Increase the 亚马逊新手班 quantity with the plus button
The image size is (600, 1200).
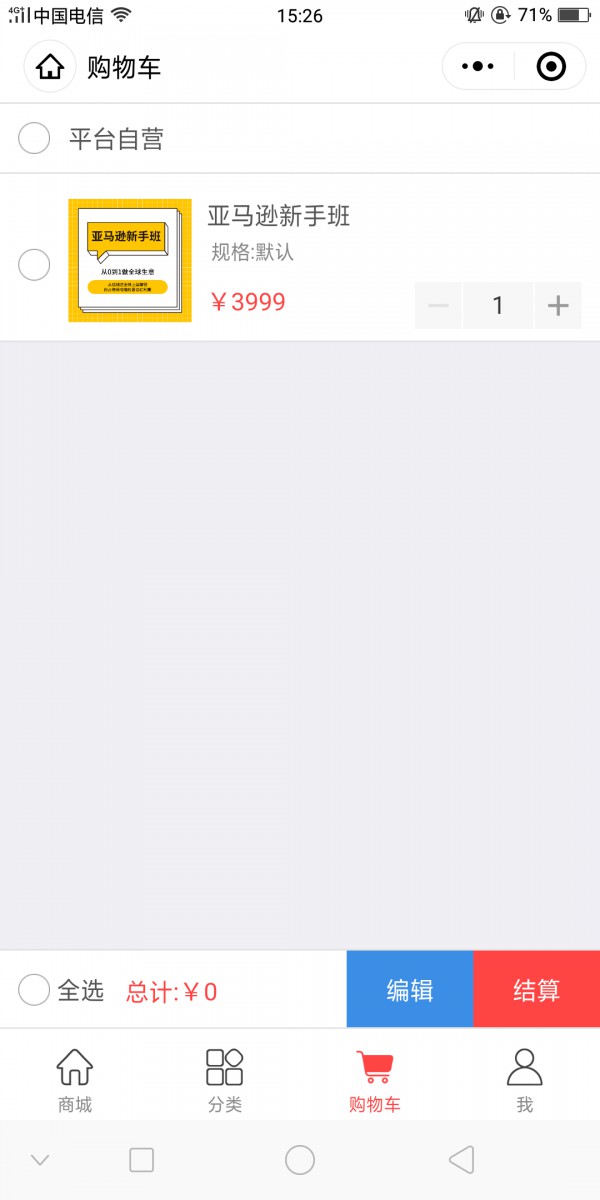pos(558,305)
